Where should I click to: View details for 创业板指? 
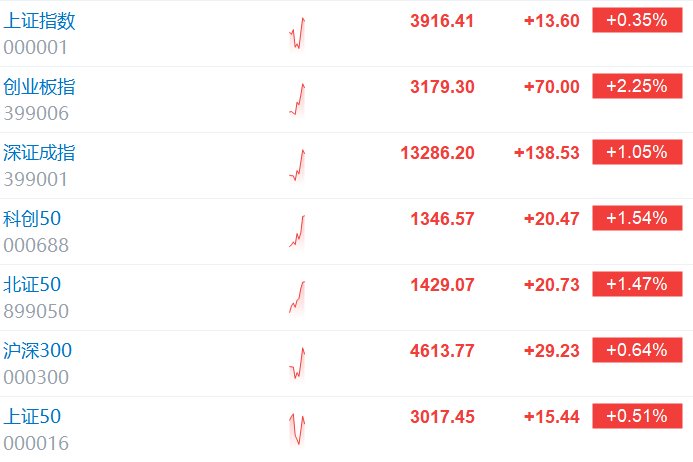tap(39, 87)
